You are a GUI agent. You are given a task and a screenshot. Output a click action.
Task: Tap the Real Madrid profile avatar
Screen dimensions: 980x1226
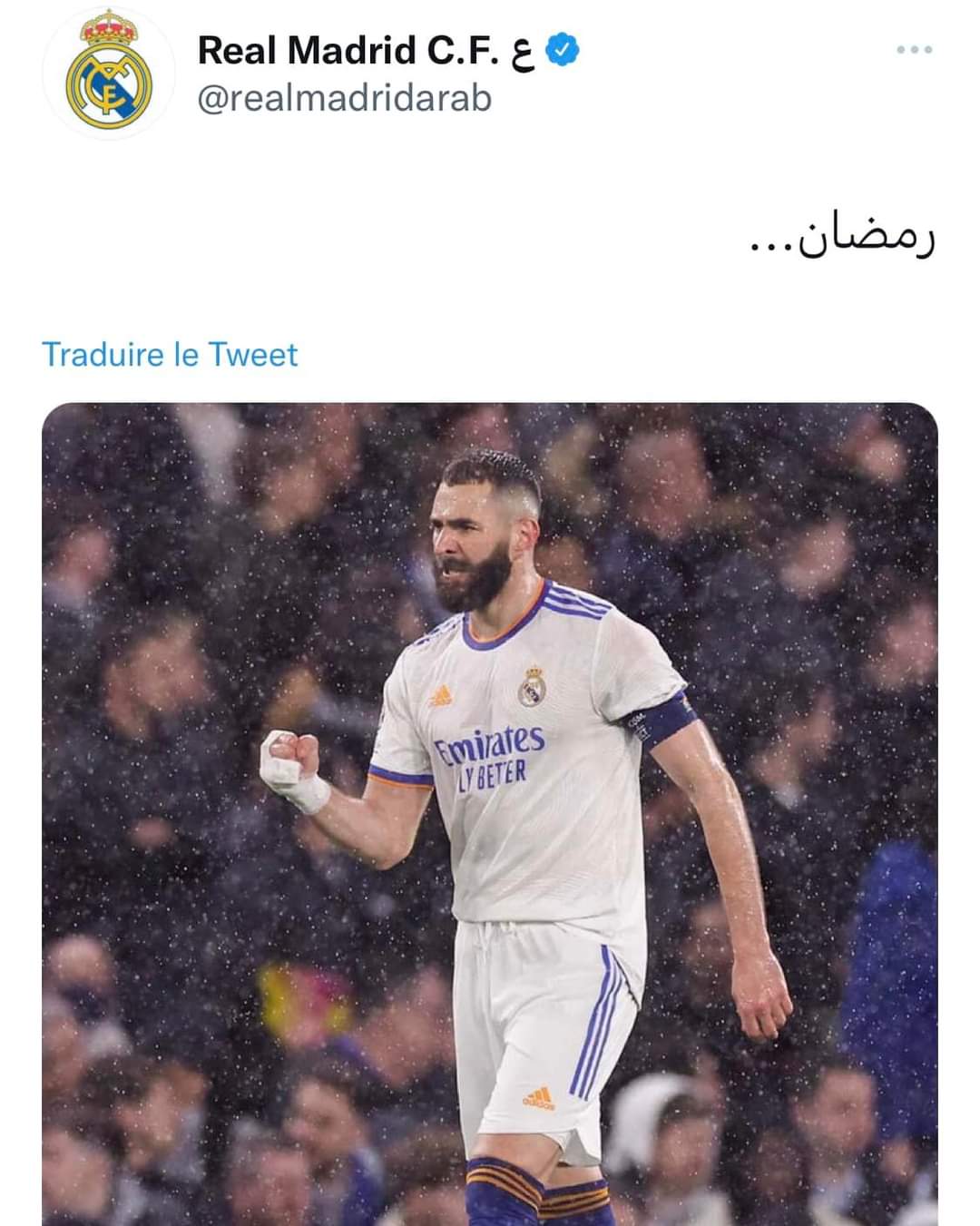(109, 74)
